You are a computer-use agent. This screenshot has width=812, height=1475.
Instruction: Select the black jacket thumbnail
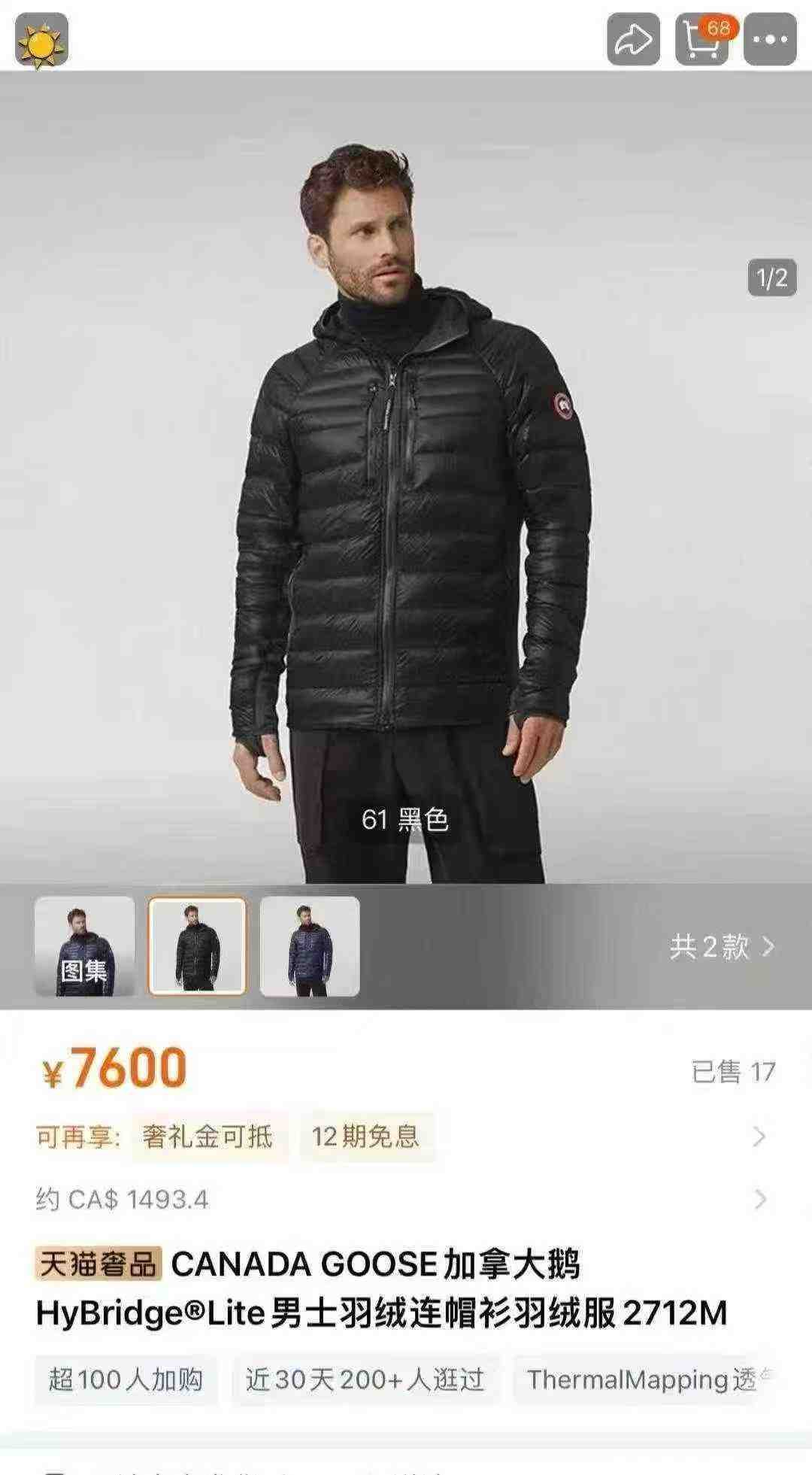pos(197,946)
